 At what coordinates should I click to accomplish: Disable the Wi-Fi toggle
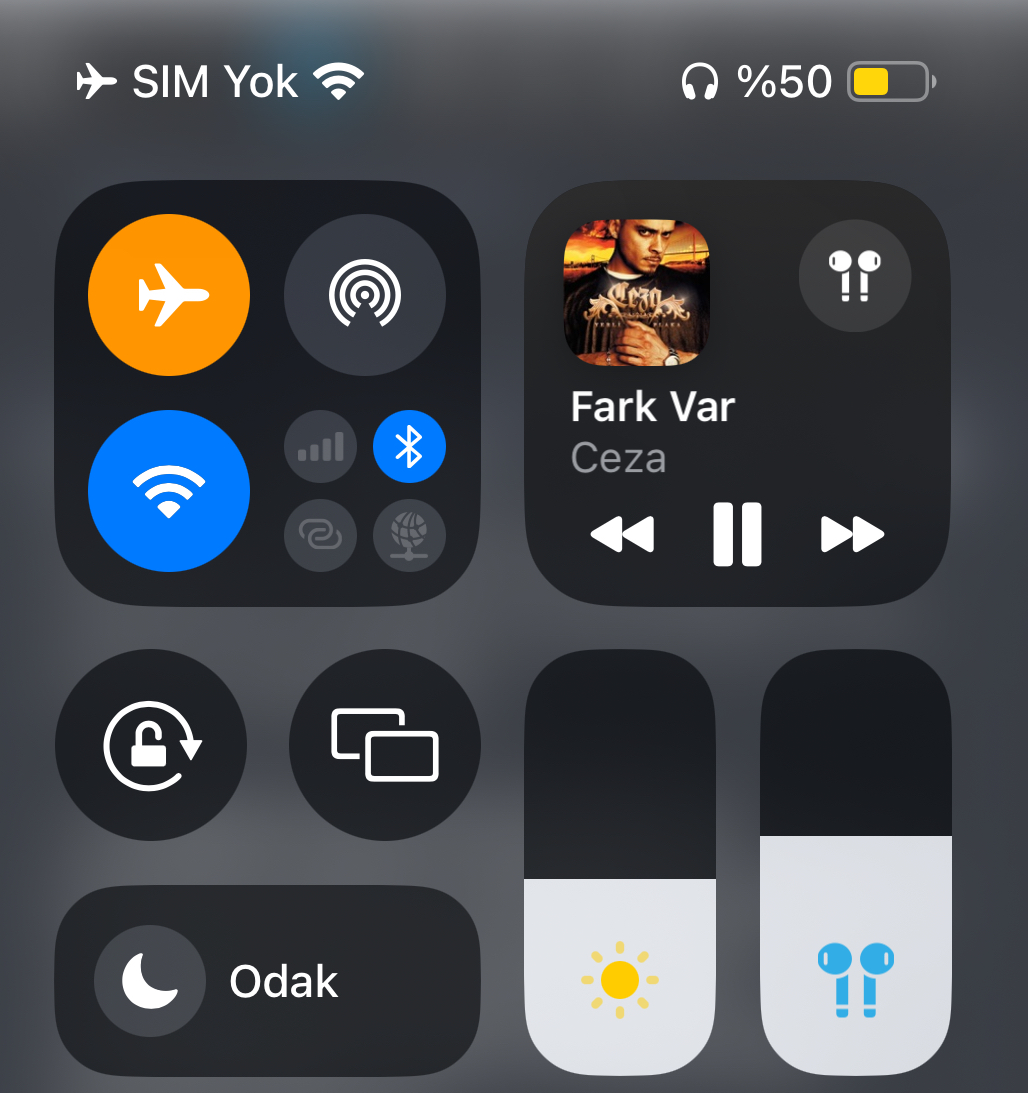pos(169,491)
